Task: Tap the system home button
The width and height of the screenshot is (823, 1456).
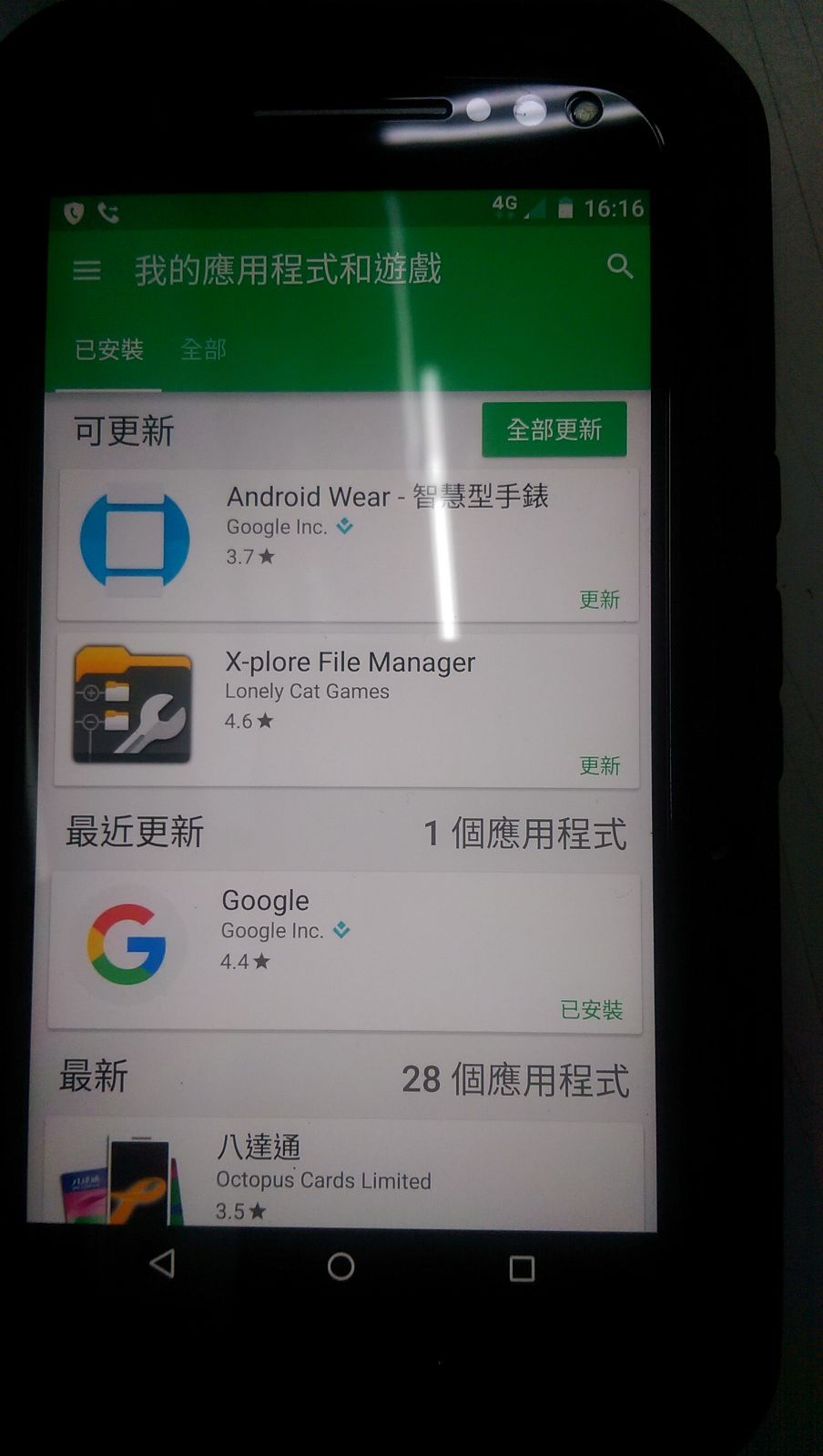Action: 340,1267
